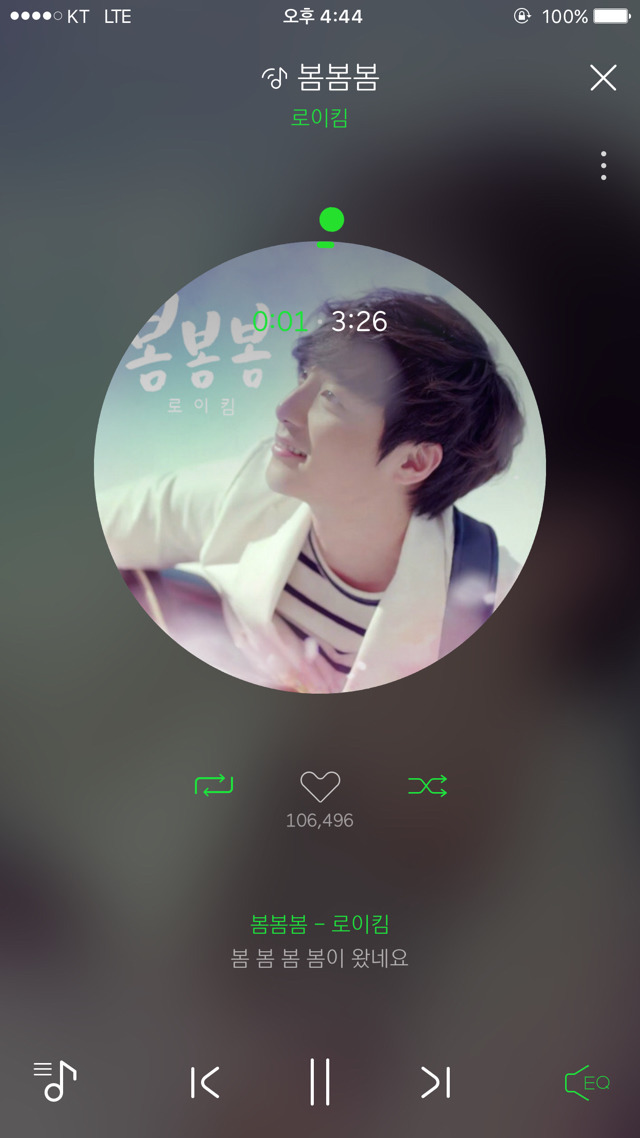The height and width of the screenshot is (1138, 640).
Task: Open the EQ sound settings
Action: pyautogui.click(x=587, y=1082)
